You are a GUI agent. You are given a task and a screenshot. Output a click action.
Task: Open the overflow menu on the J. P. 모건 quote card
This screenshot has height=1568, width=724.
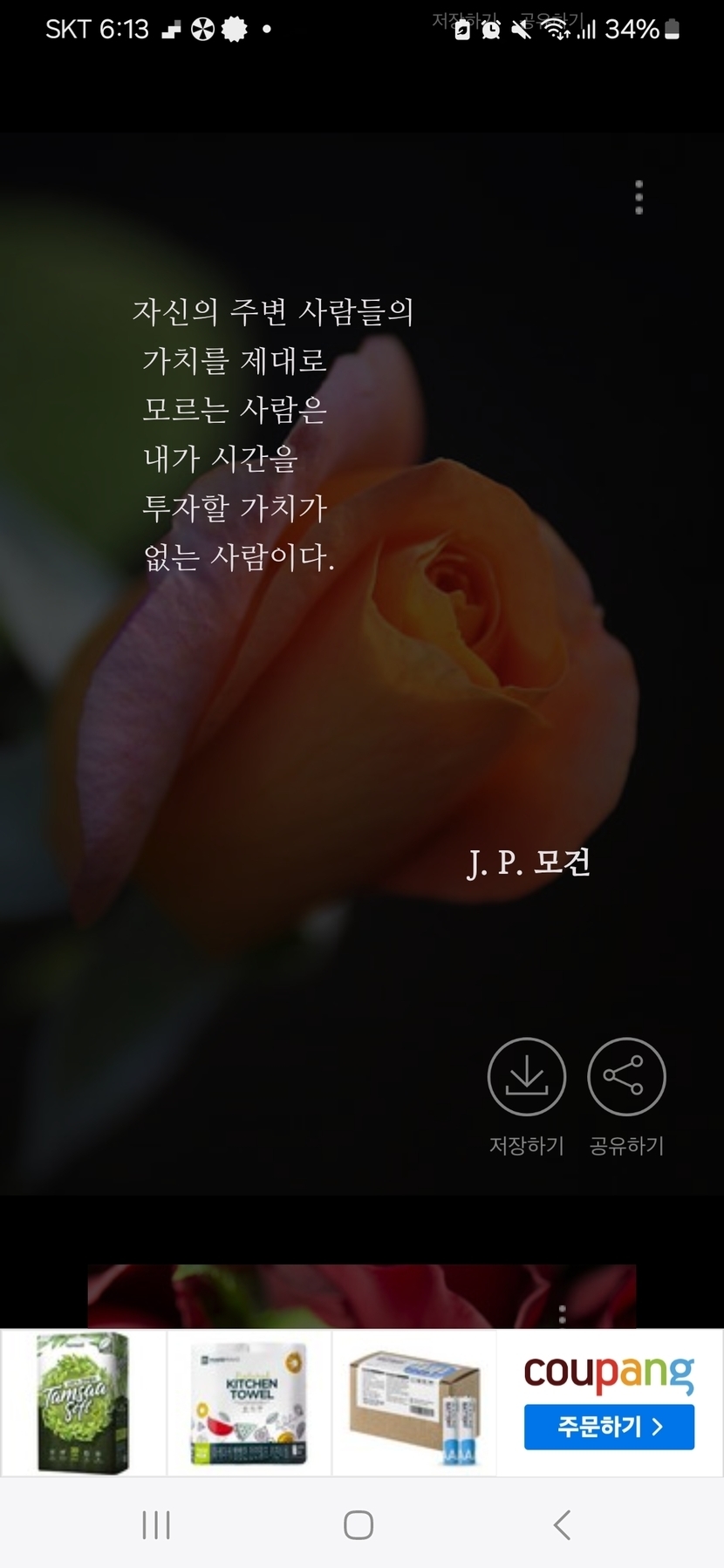click(x=639, y=198)
